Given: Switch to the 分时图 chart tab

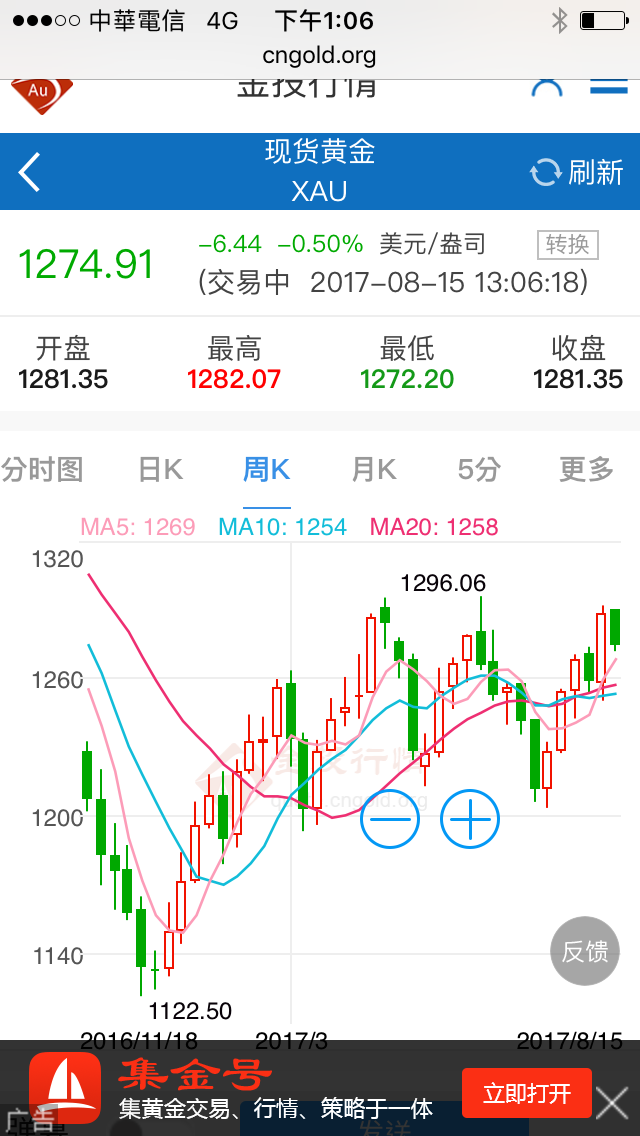Looking at the screenshot, I should tap(42, 469).
